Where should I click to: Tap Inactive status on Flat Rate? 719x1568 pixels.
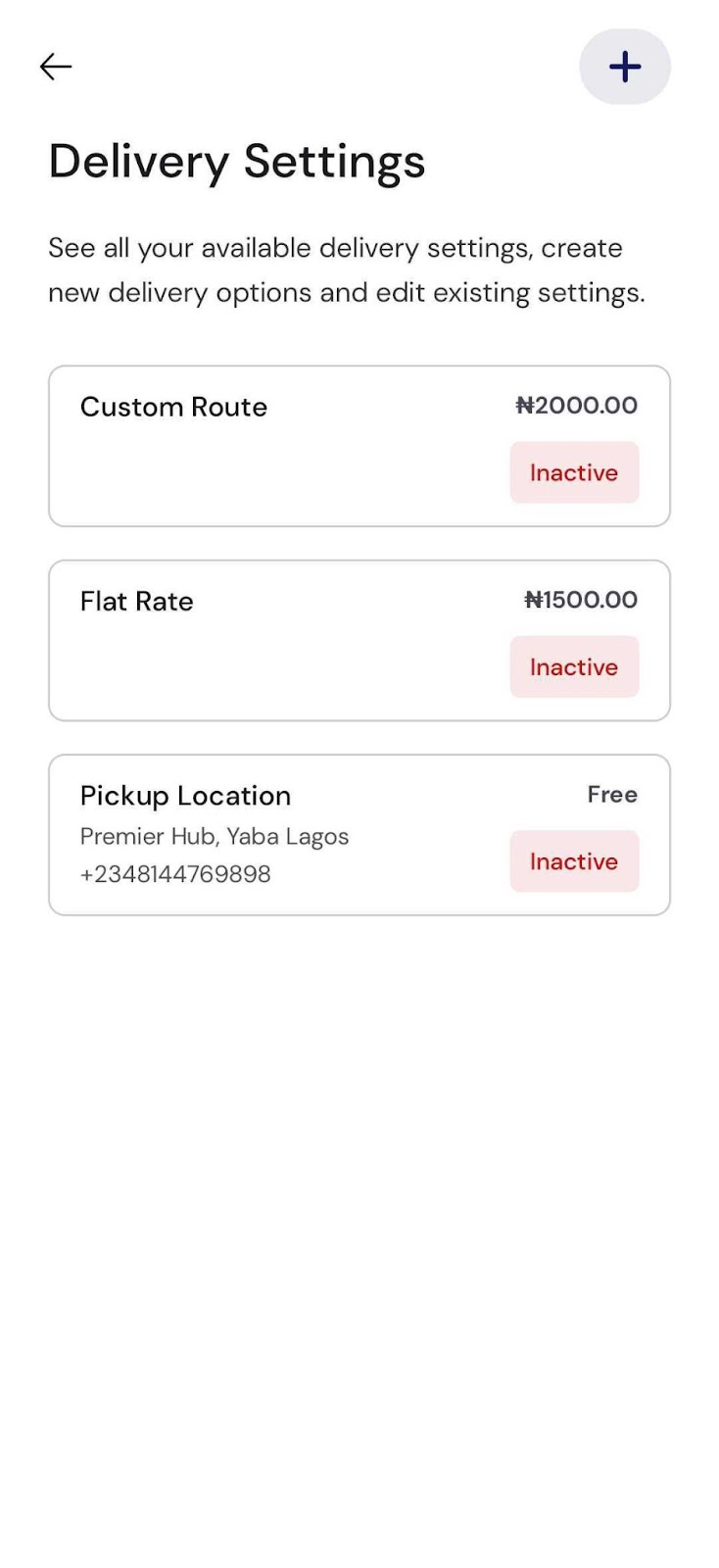(574, 666)
